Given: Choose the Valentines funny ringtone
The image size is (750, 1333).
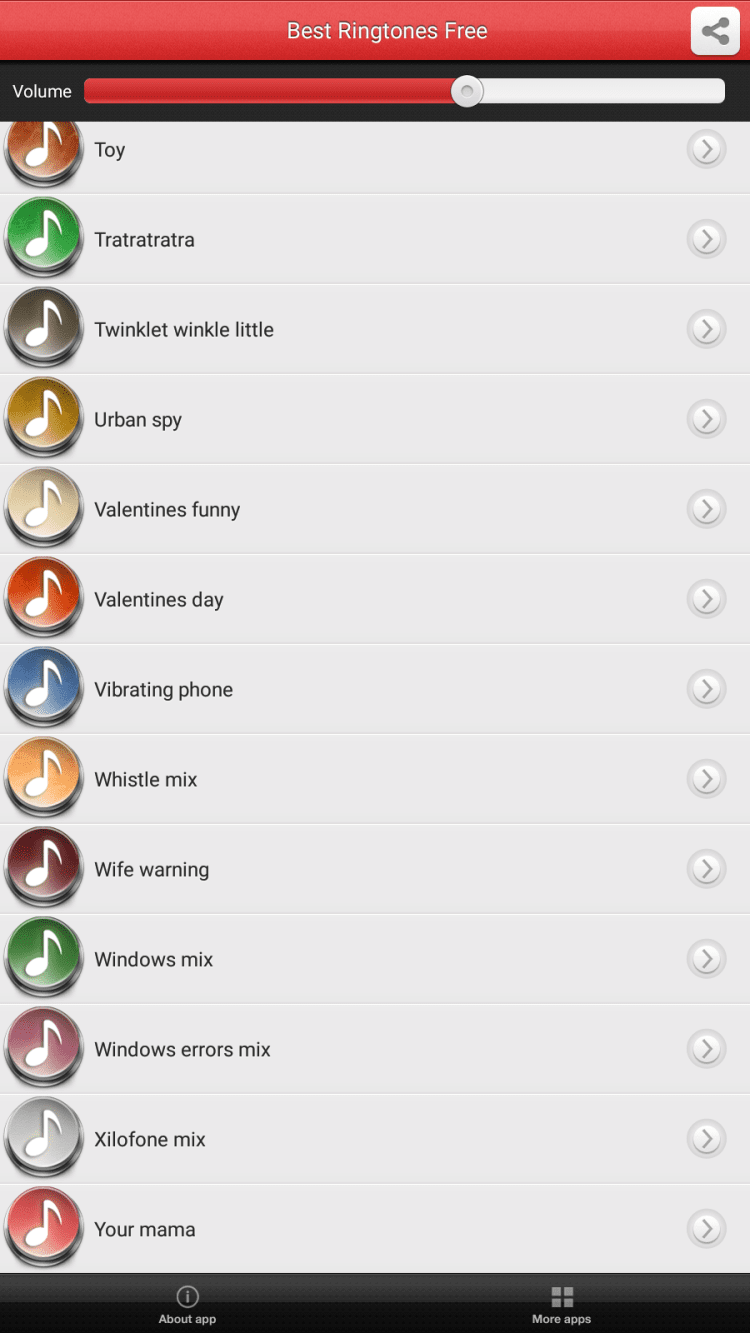Looking at the screenshot, I should point(167,510).
